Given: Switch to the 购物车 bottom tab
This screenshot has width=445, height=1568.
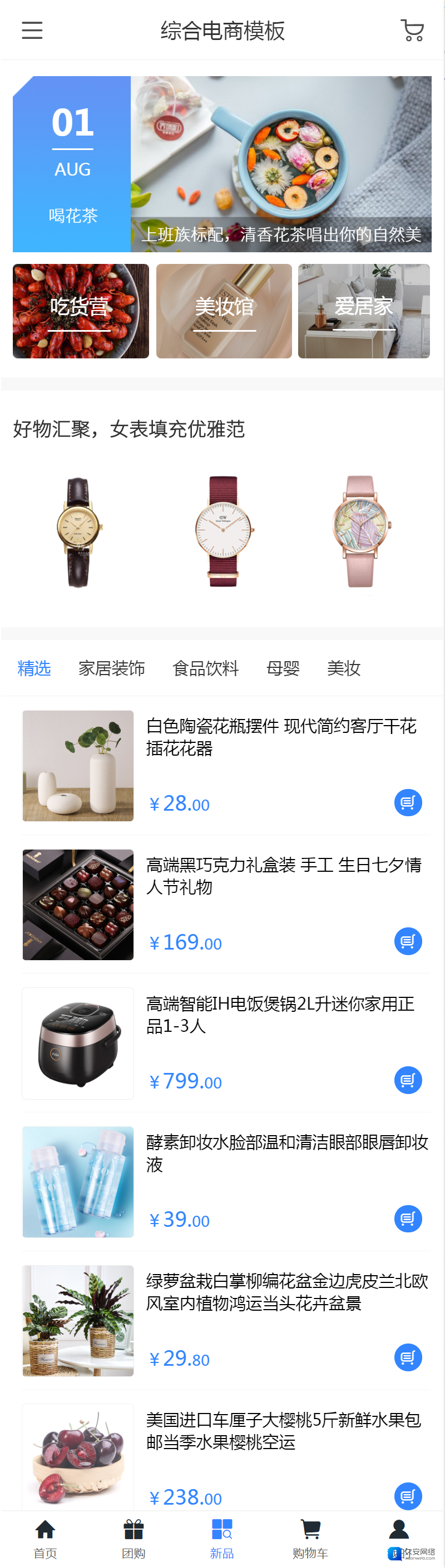Looking at the screenshot, I should (x=310, y=1537).
